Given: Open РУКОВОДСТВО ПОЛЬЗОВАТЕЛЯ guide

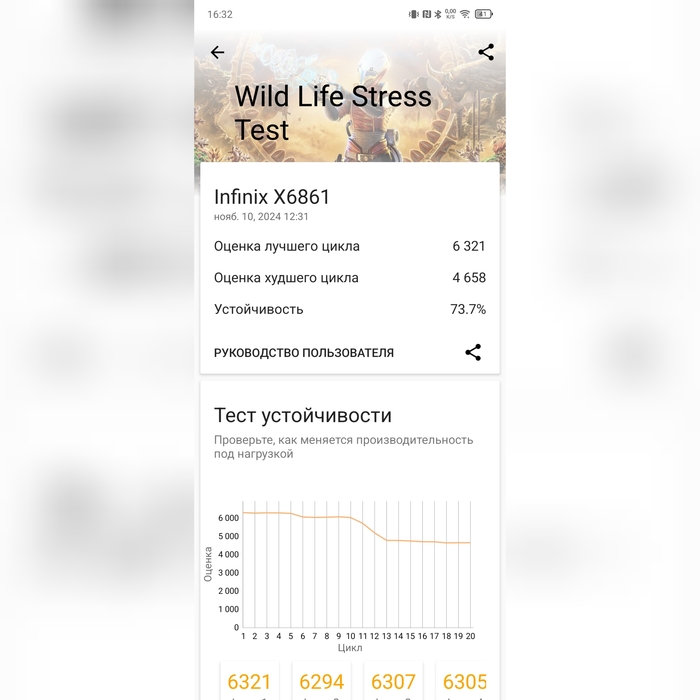Looking at the screenshot, I should [x=304, y=353].
